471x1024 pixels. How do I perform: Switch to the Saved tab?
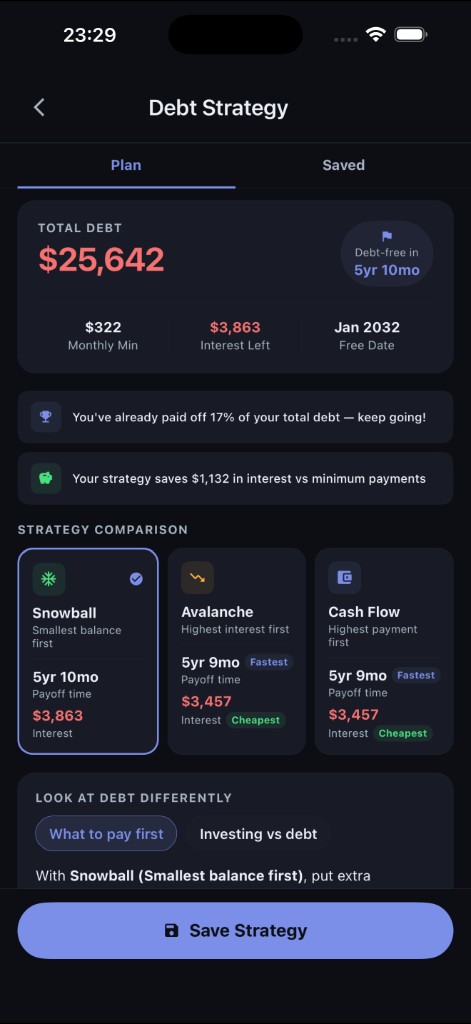344,165
